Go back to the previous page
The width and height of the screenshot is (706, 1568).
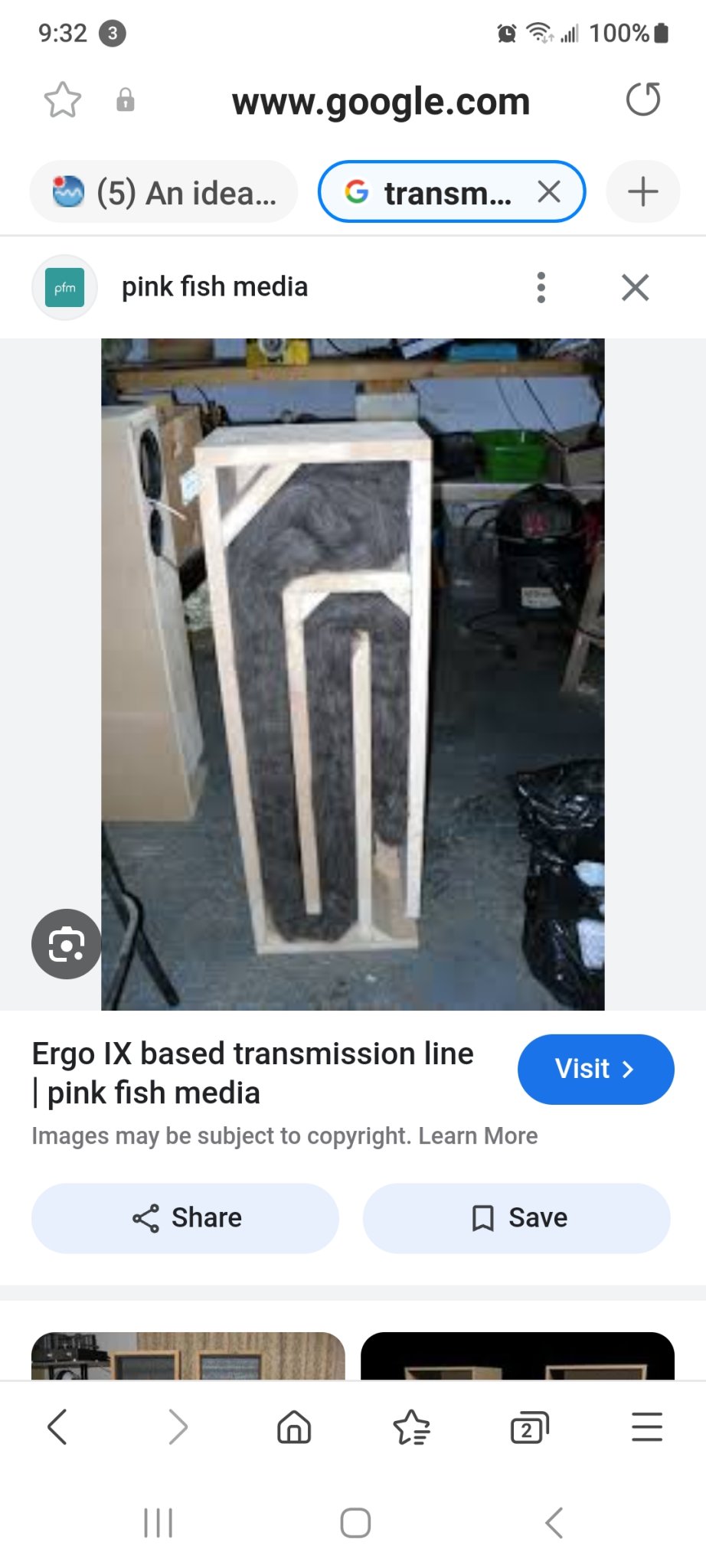click(x=58, y=1427)
